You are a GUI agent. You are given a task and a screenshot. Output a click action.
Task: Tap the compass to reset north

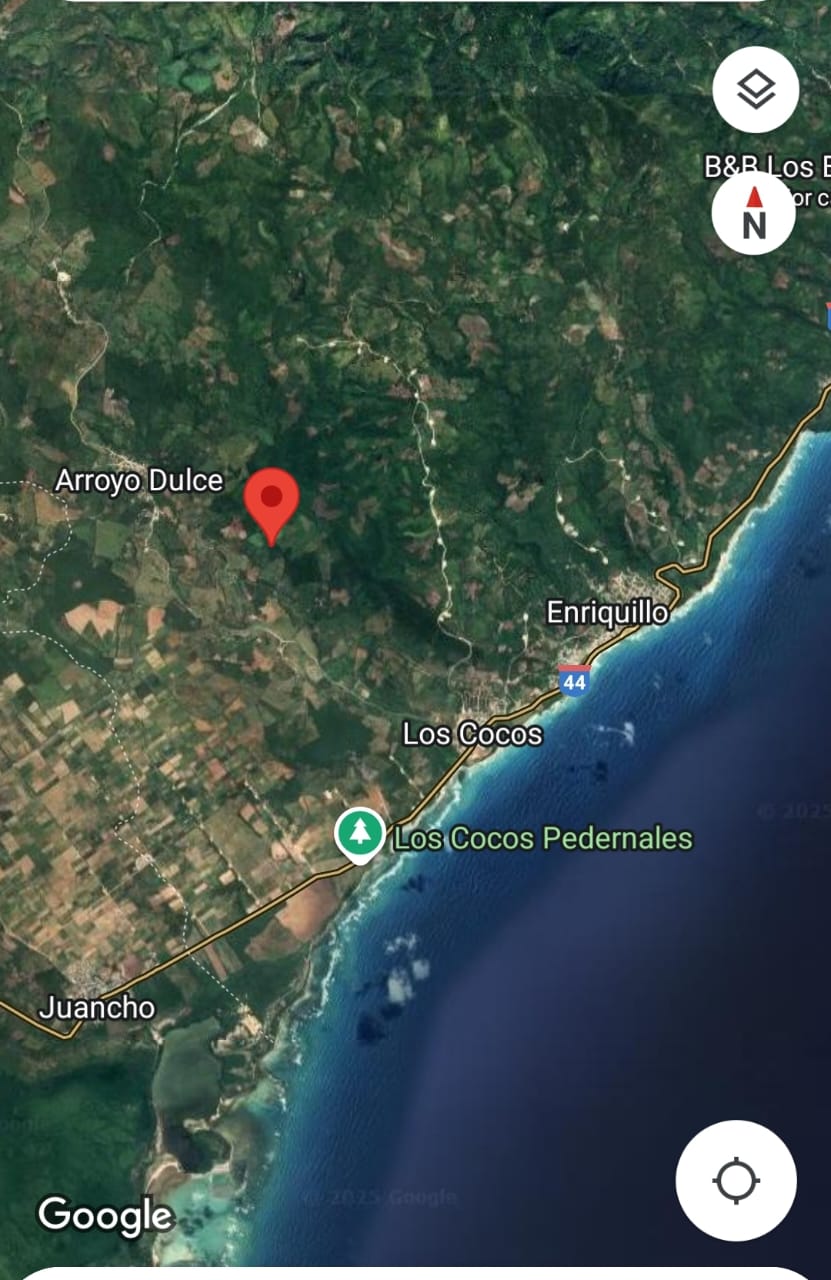coord(754,212)
